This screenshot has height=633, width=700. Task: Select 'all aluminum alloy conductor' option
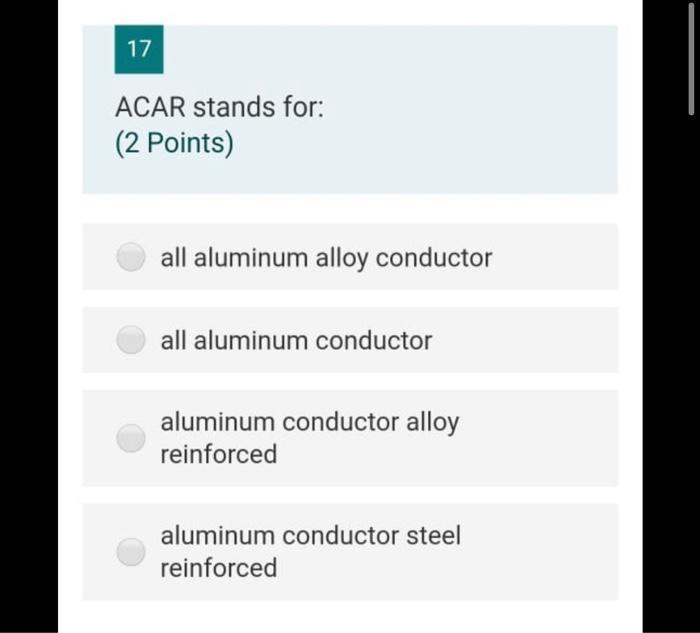click(x=131, y=258)
